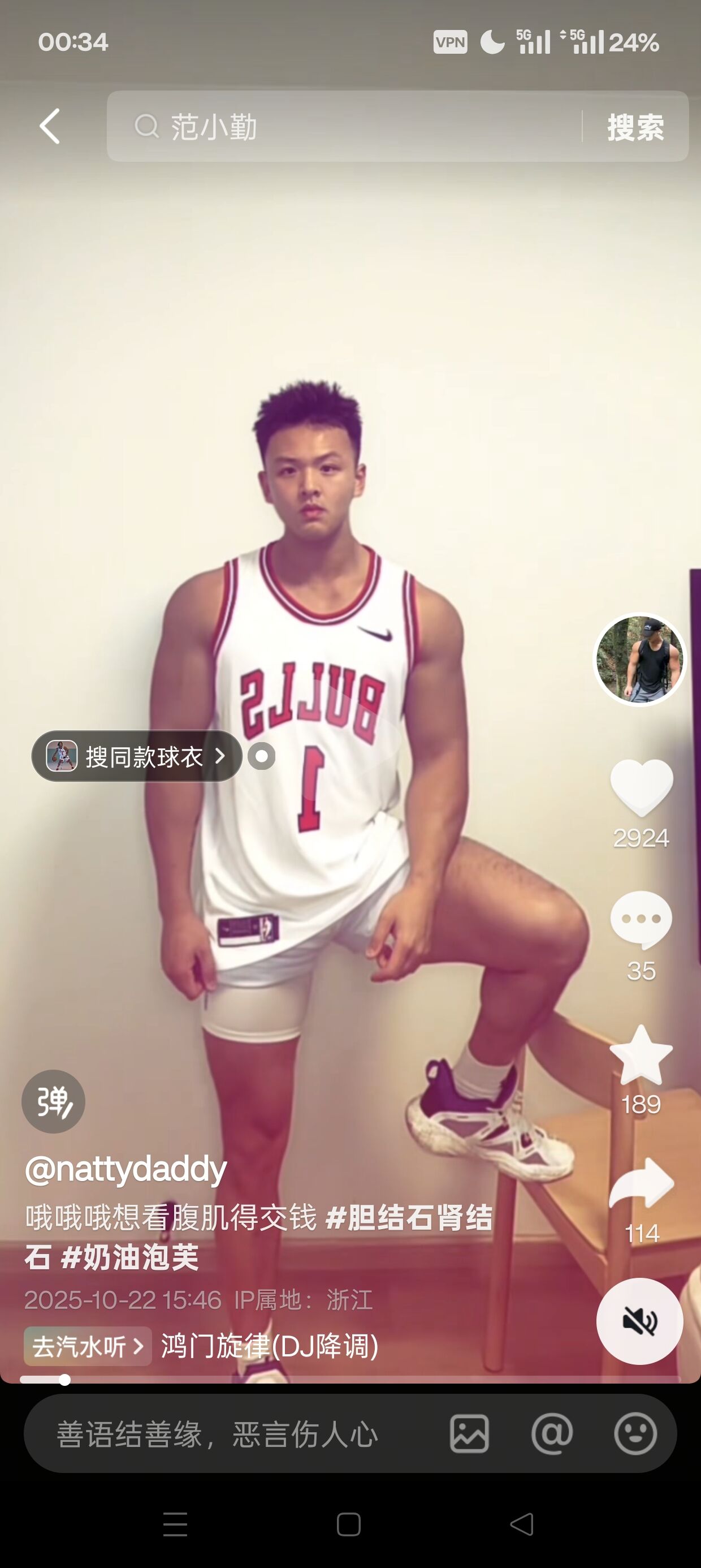Open the emoji picker for the comment

pyautogui.click(x=635, y=1434)
